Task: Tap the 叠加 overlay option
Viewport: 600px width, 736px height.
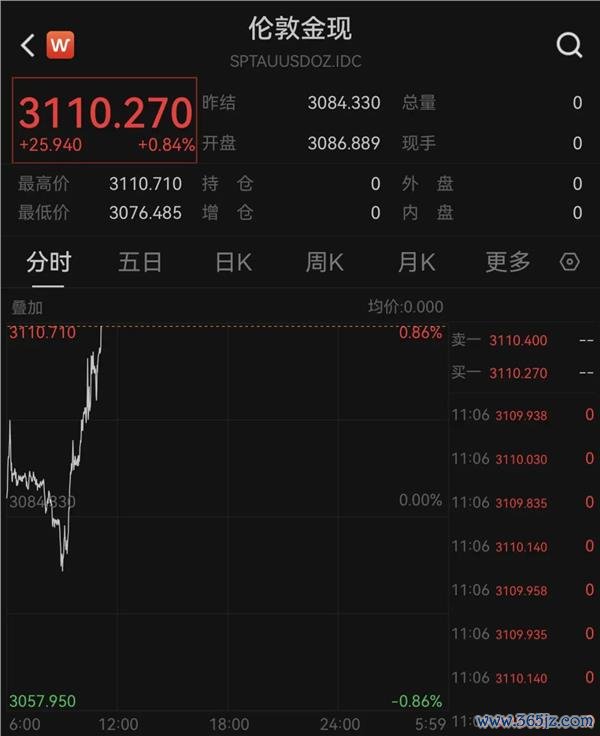Action: [27, 308]
